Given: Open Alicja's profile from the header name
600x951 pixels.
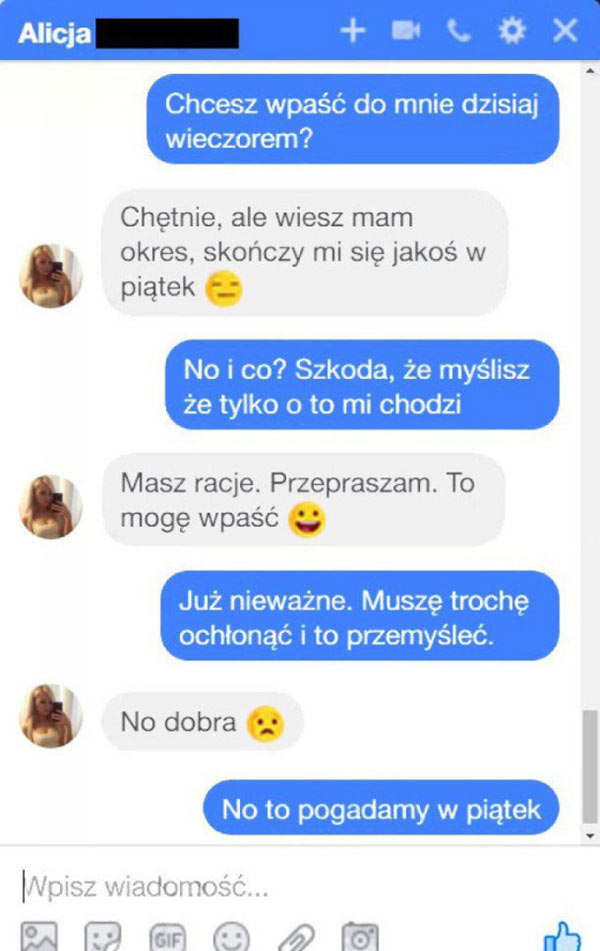Looking at the screenshot, I should tap(54, 32).
